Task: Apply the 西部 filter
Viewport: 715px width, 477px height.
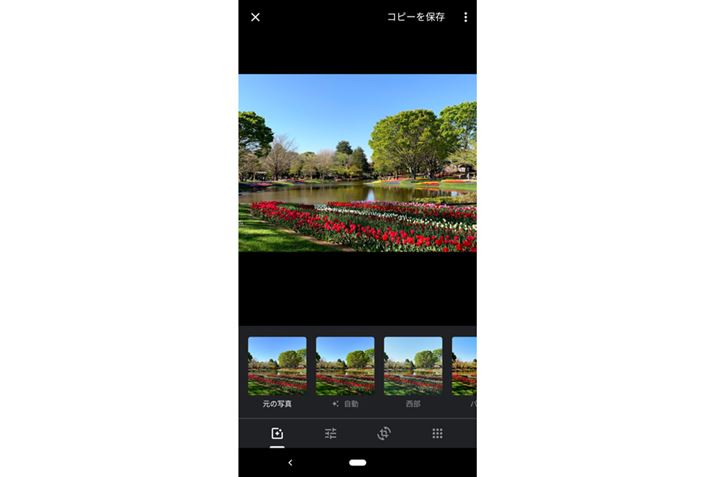Action: click(413, 366)
